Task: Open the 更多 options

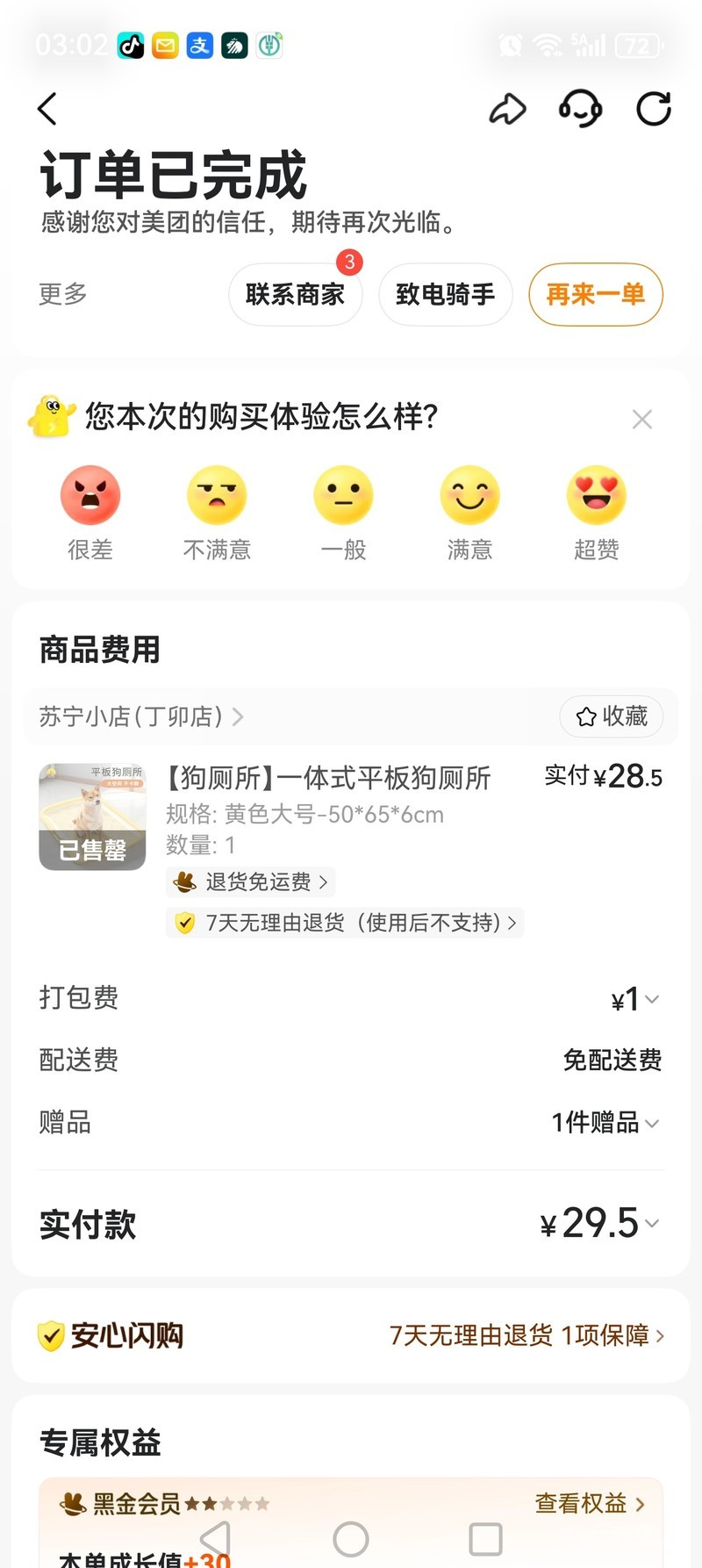Action: [63, 294]
